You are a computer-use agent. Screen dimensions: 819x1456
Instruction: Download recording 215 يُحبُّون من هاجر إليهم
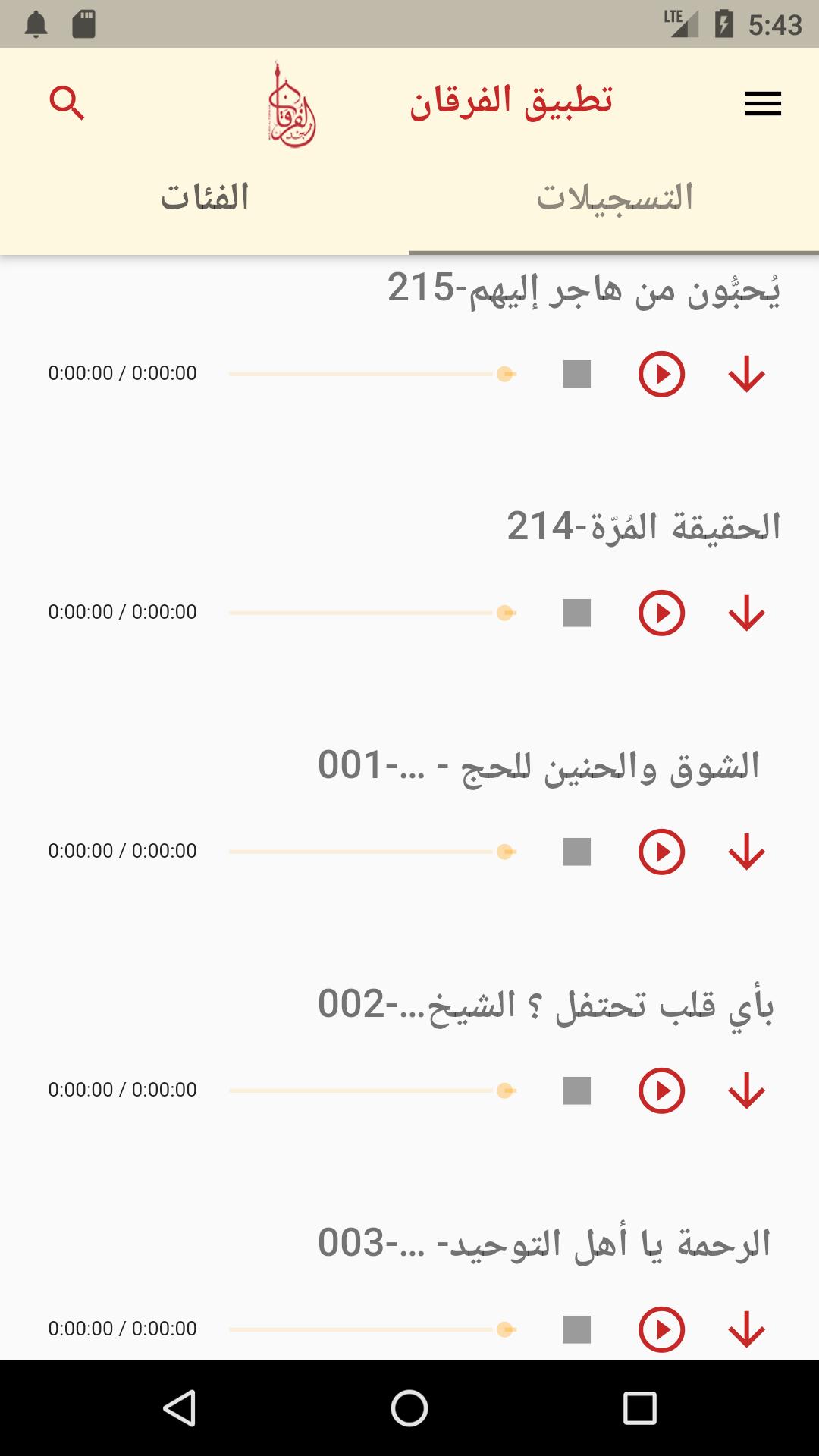(746, 374)
